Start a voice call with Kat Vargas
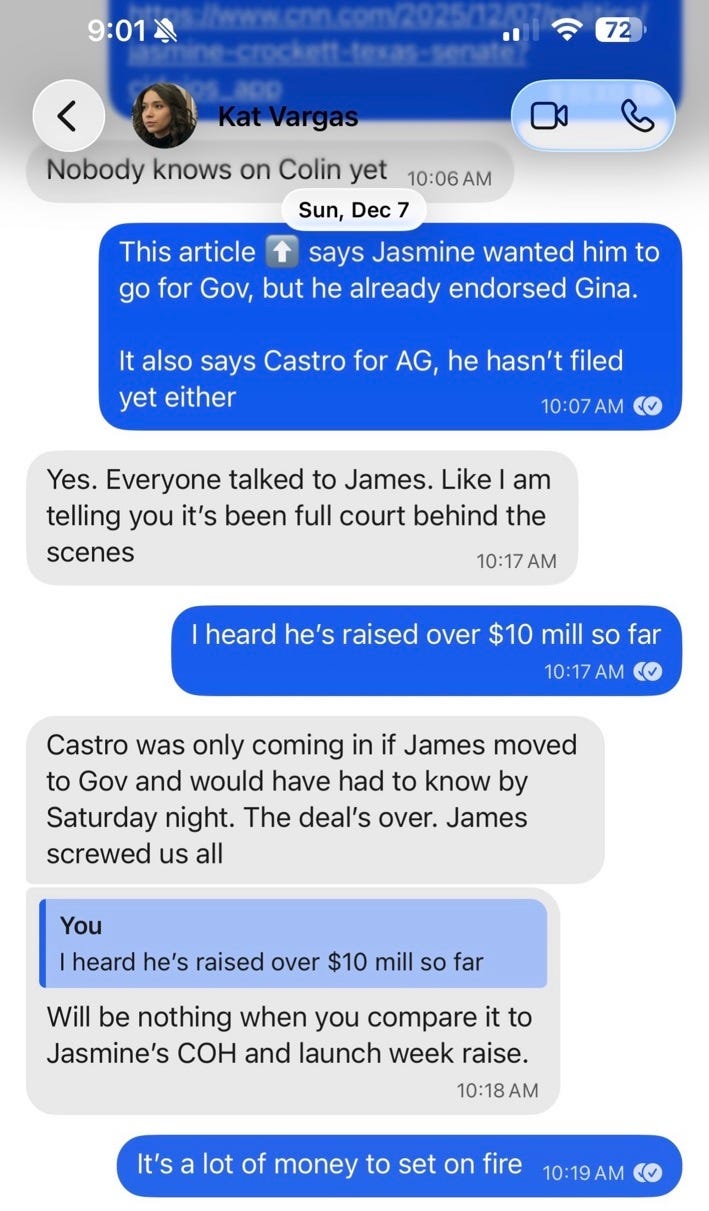709x1211 pixels. pyautogui.click(x=636, y=116)
